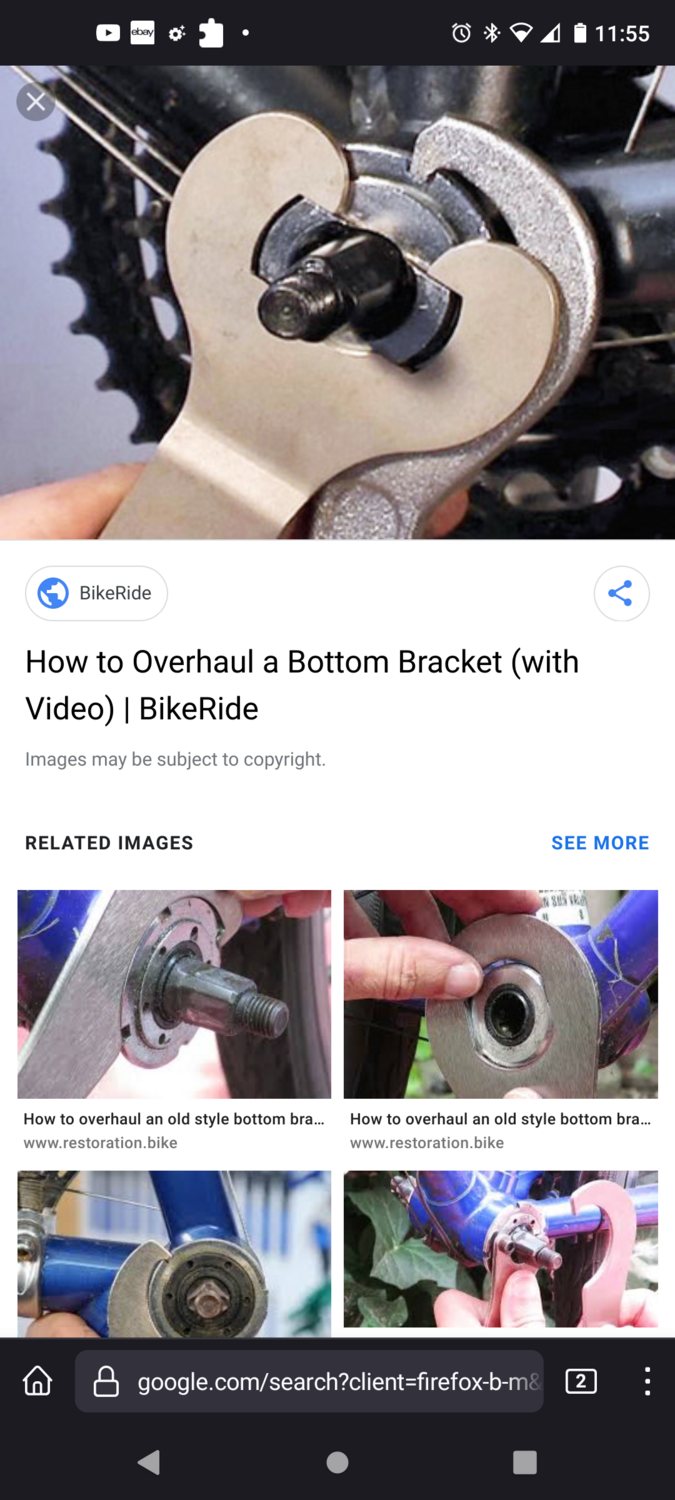
Task: Open related image with pink tool and ivy
Action: [500, 1253]
